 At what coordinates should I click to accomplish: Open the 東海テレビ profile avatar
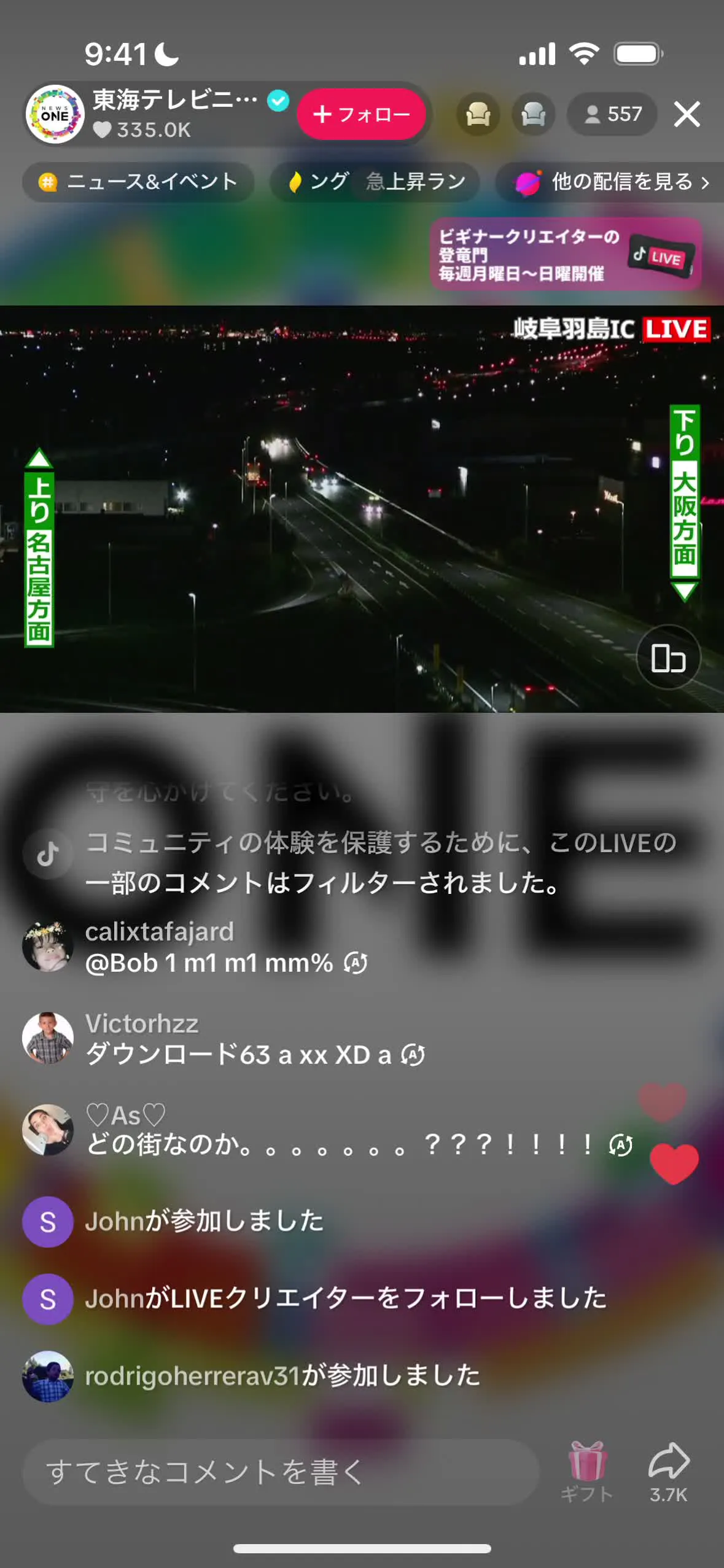pos(55,114)
